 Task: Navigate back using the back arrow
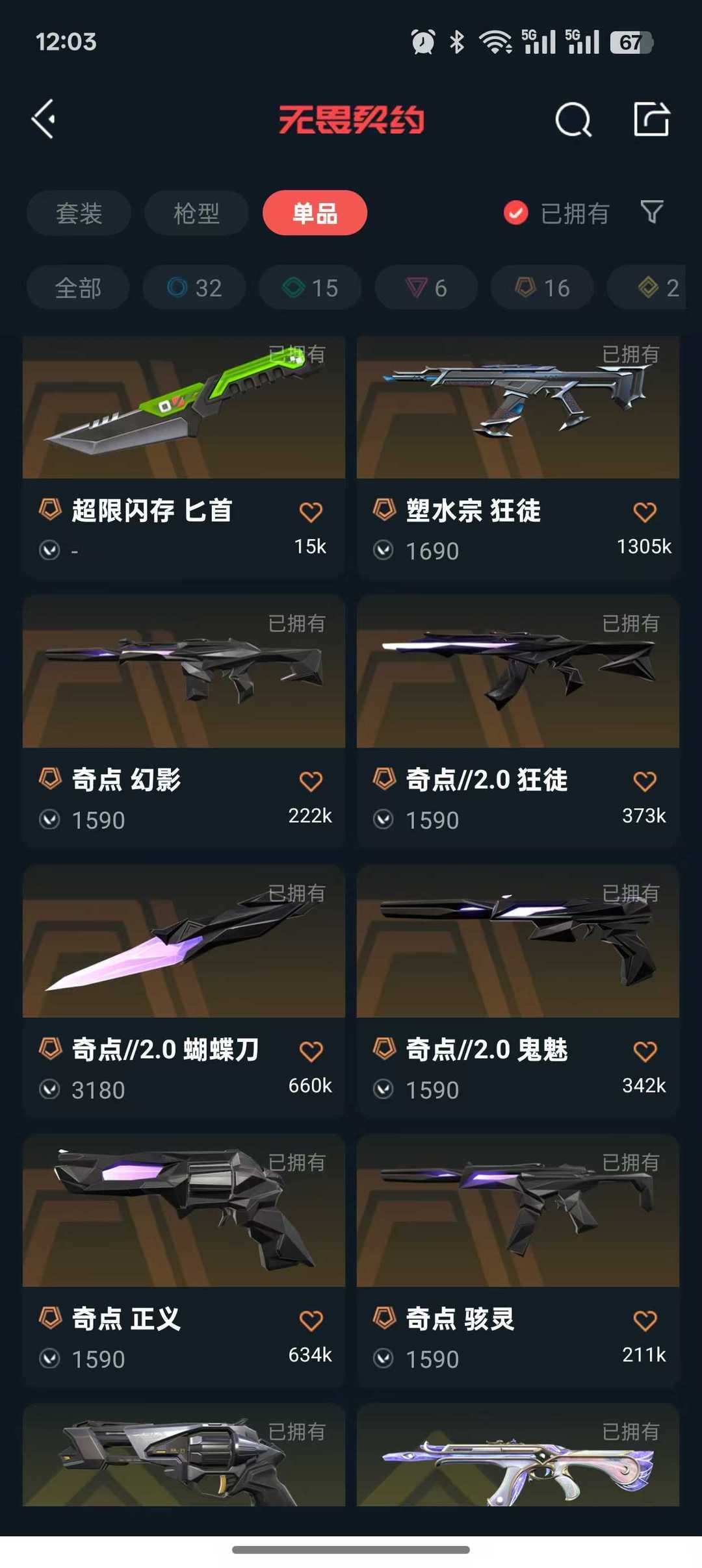tap(43, 119)
